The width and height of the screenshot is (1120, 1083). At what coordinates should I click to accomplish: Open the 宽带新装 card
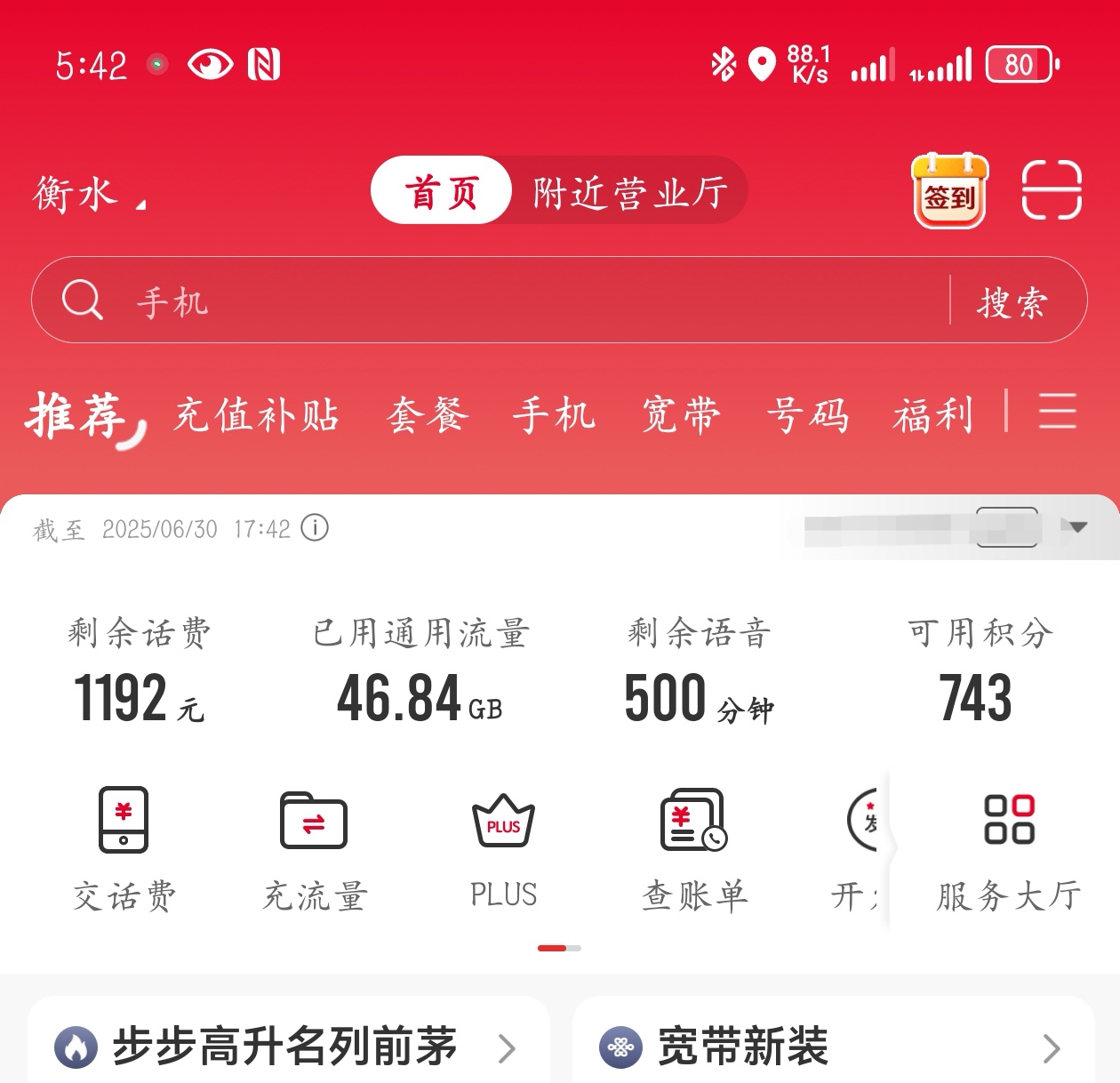click(x=833, y=1047)
